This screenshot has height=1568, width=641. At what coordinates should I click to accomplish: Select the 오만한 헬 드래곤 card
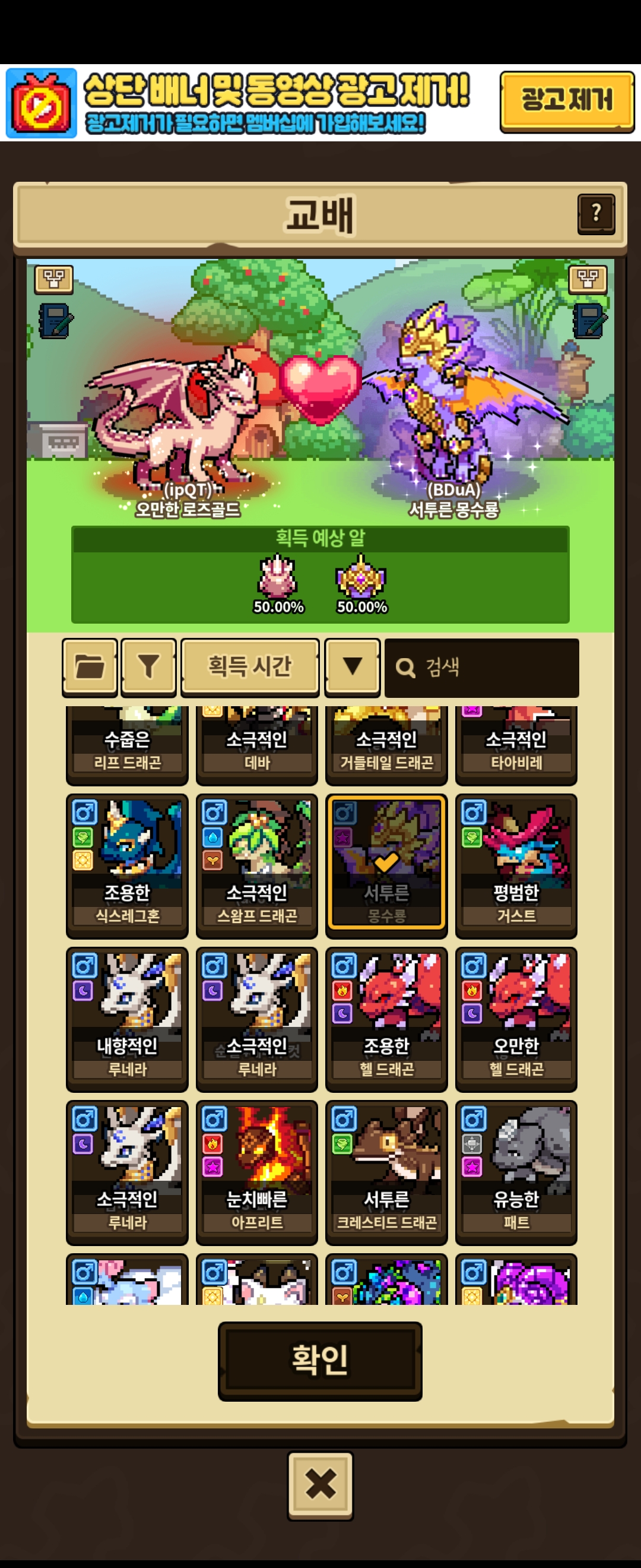[516, 1019]
